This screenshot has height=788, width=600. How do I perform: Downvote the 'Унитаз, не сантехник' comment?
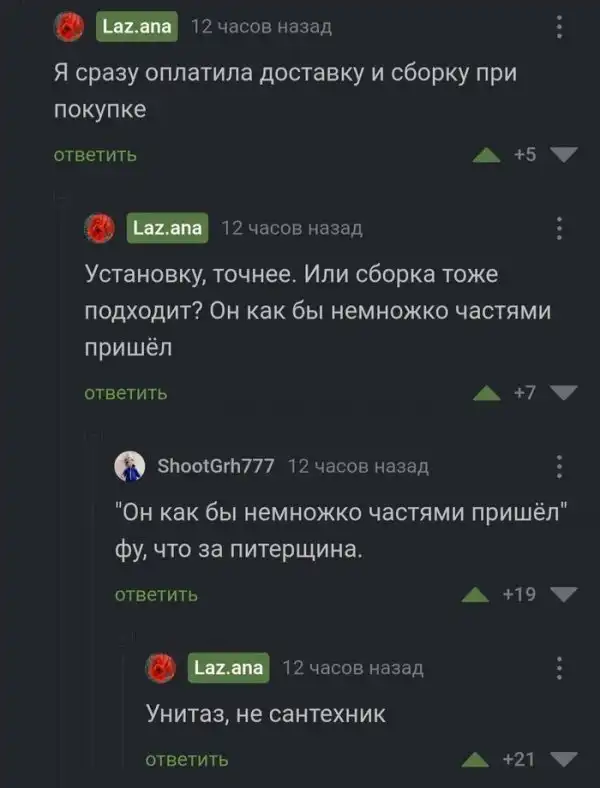pos(564,759)
